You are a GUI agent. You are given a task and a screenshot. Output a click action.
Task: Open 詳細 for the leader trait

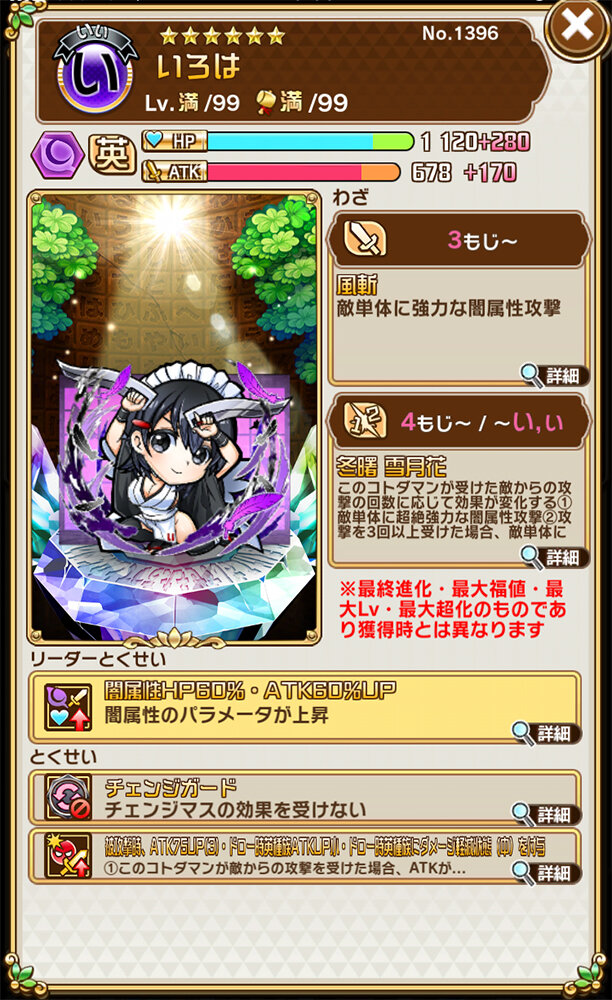[x=547, y=733]
